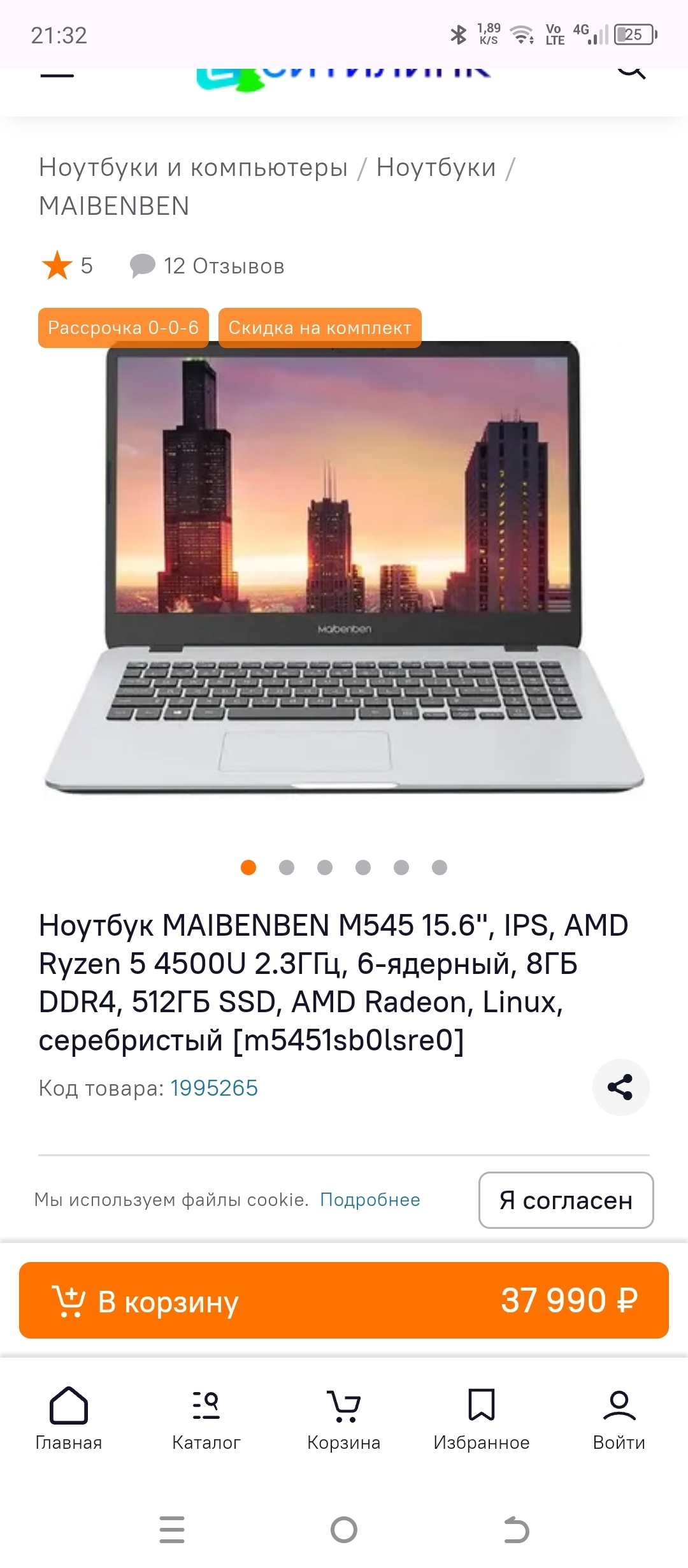The image size is (688, 1568).
Task: Copy product code 1995265
Action: point(214,1088)
